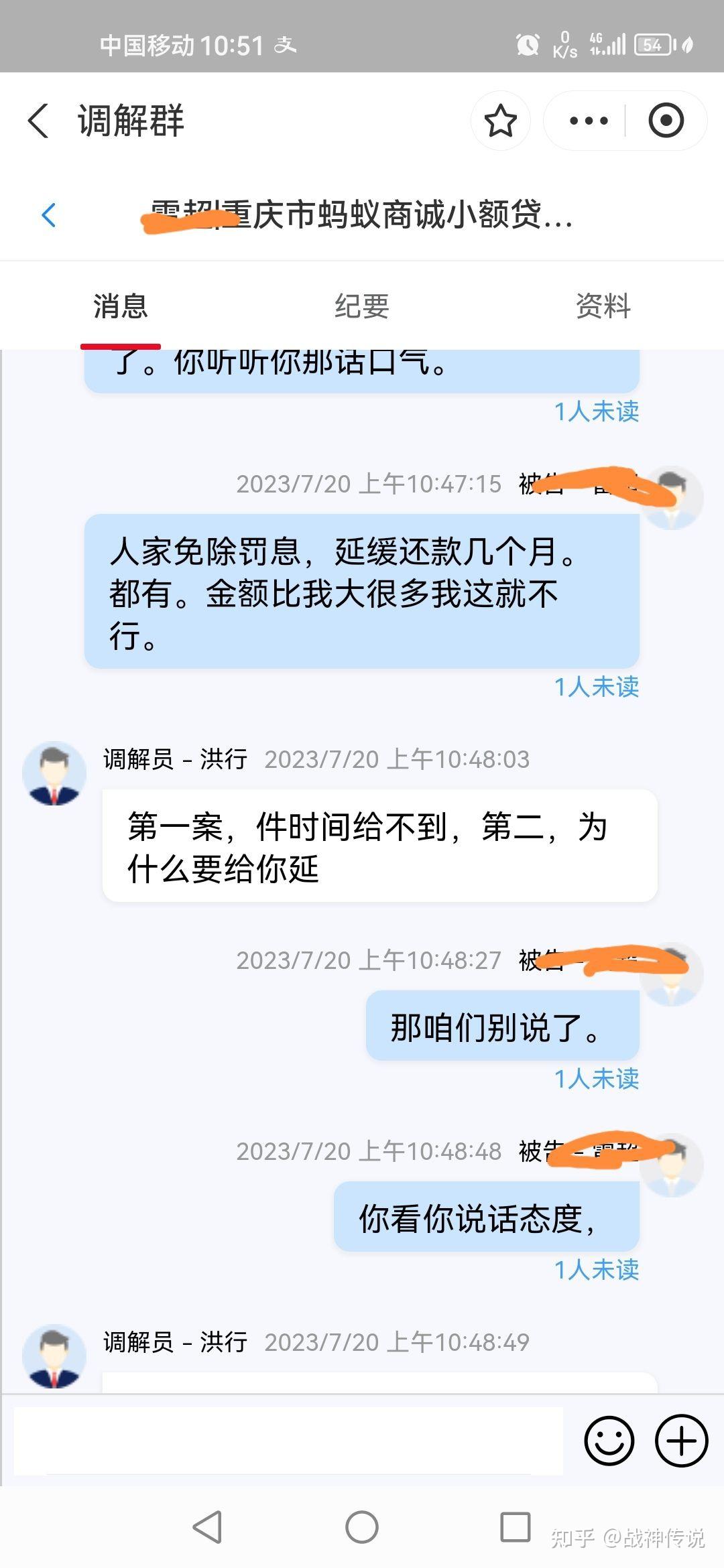Switch to the 纪要 tab
The image size is (724, 1568).
coord(361,306)
